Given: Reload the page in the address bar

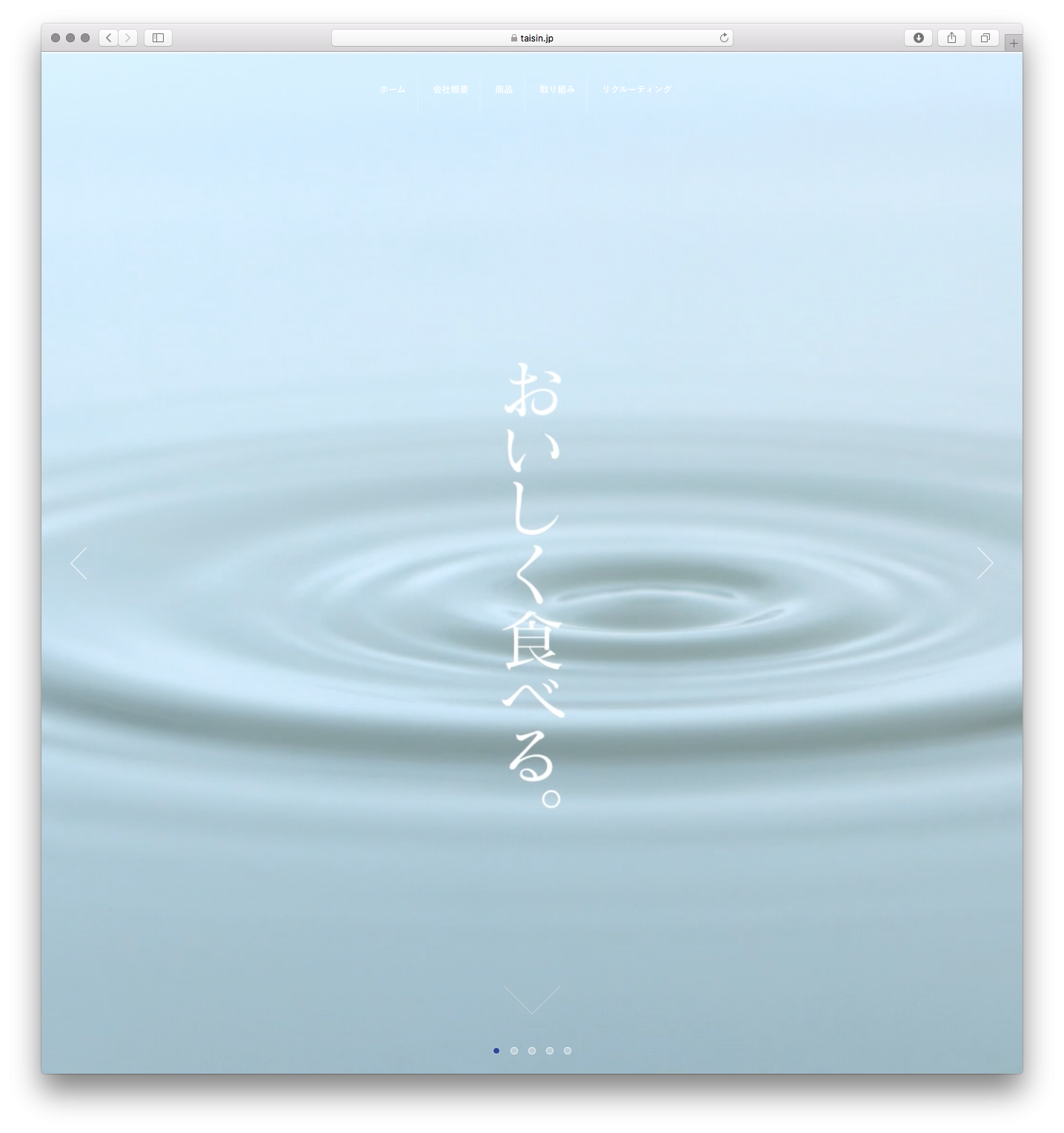Looking at the screenshot, I should click(x=724, y=38).
